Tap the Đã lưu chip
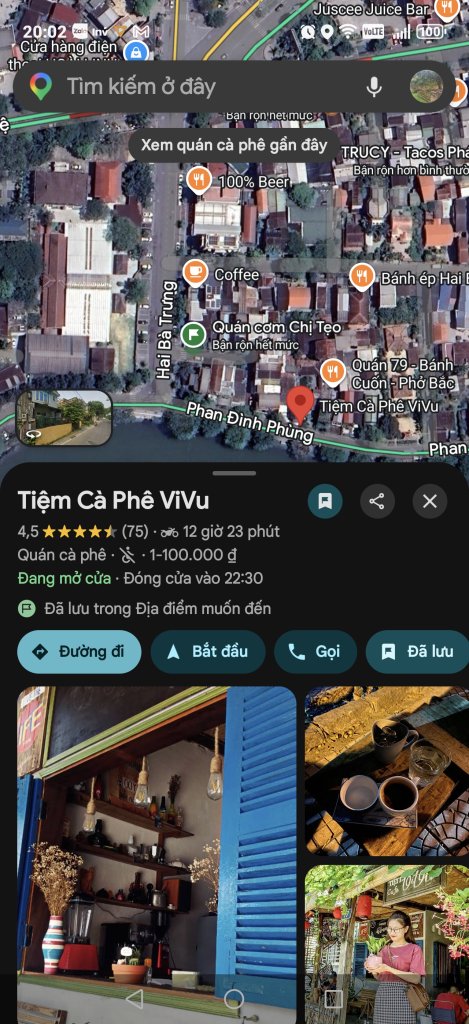Screen dimensions: 469x1024 pos(417,652)
